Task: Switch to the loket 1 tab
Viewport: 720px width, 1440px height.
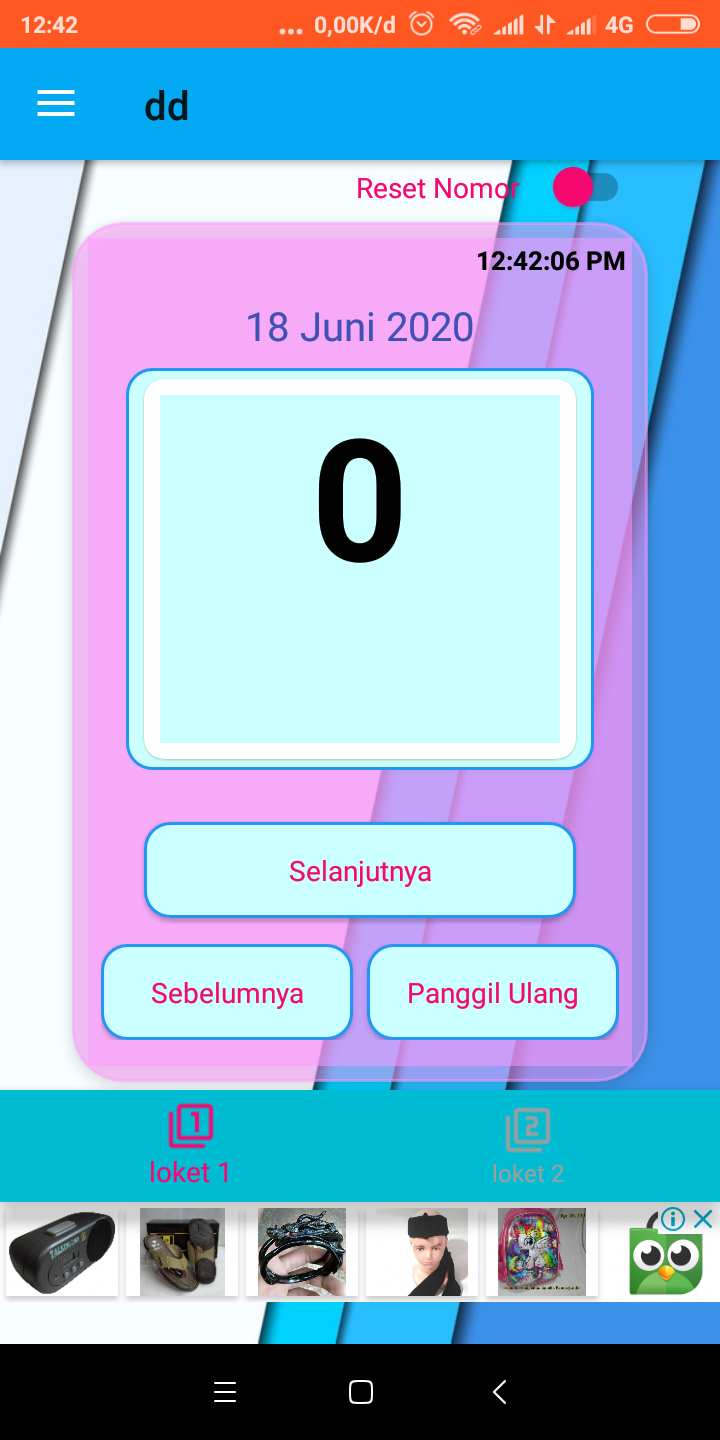Action: pos(190,1146)
